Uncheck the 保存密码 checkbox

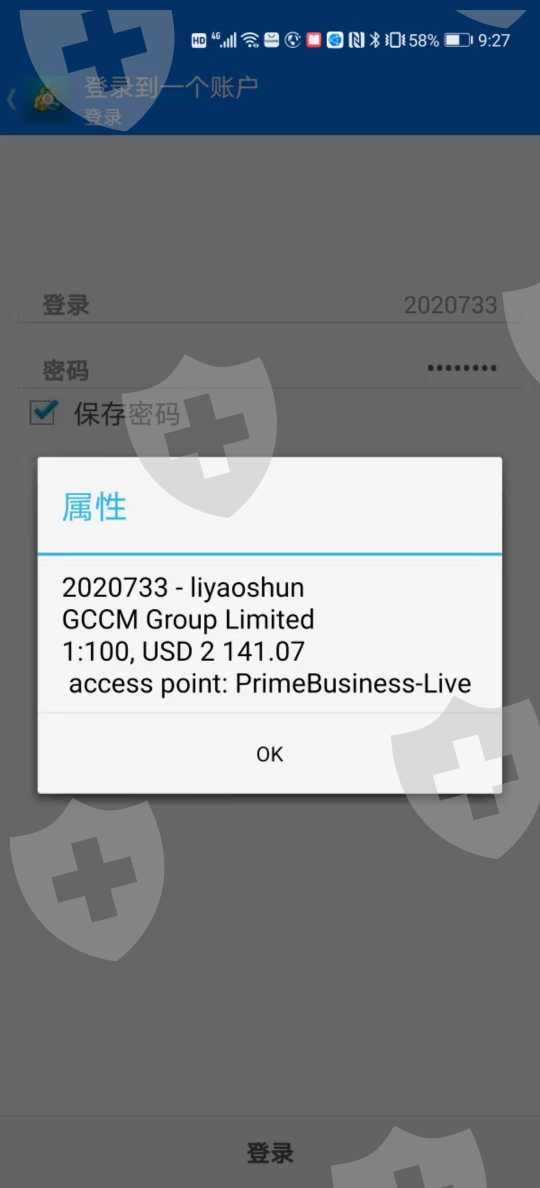pyautogui.click(x=42, y=414)
